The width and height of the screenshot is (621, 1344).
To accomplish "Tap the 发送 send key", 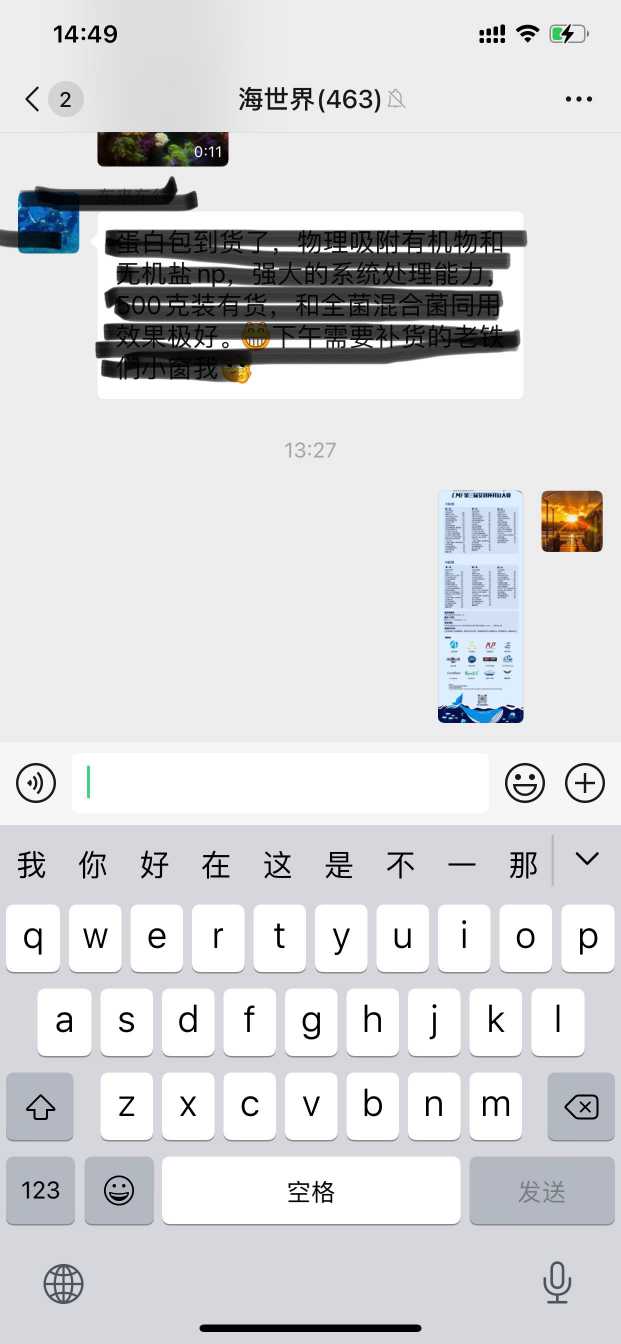I will (x=542, y=1190).
